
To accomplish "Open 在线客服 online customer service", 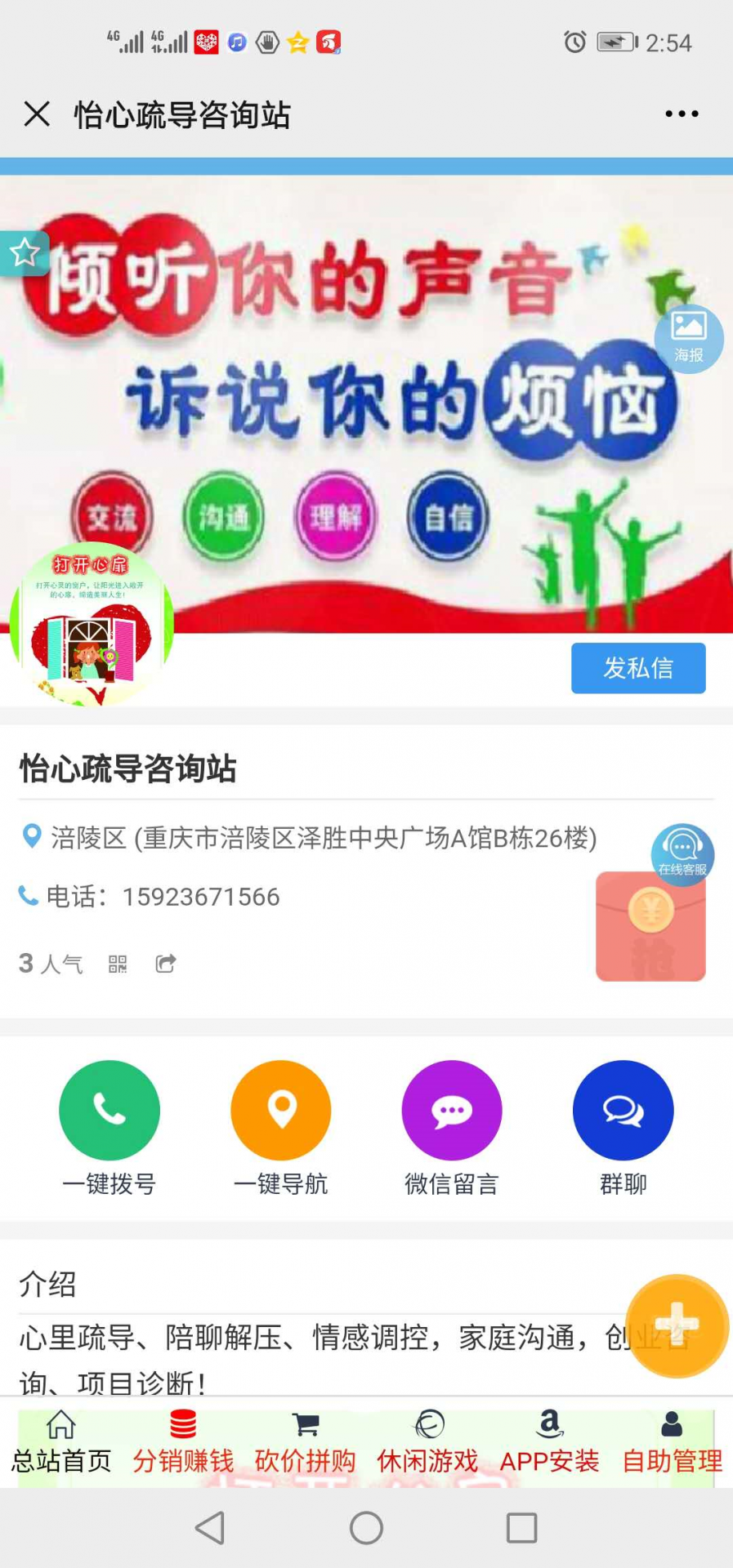I will 682,853.
